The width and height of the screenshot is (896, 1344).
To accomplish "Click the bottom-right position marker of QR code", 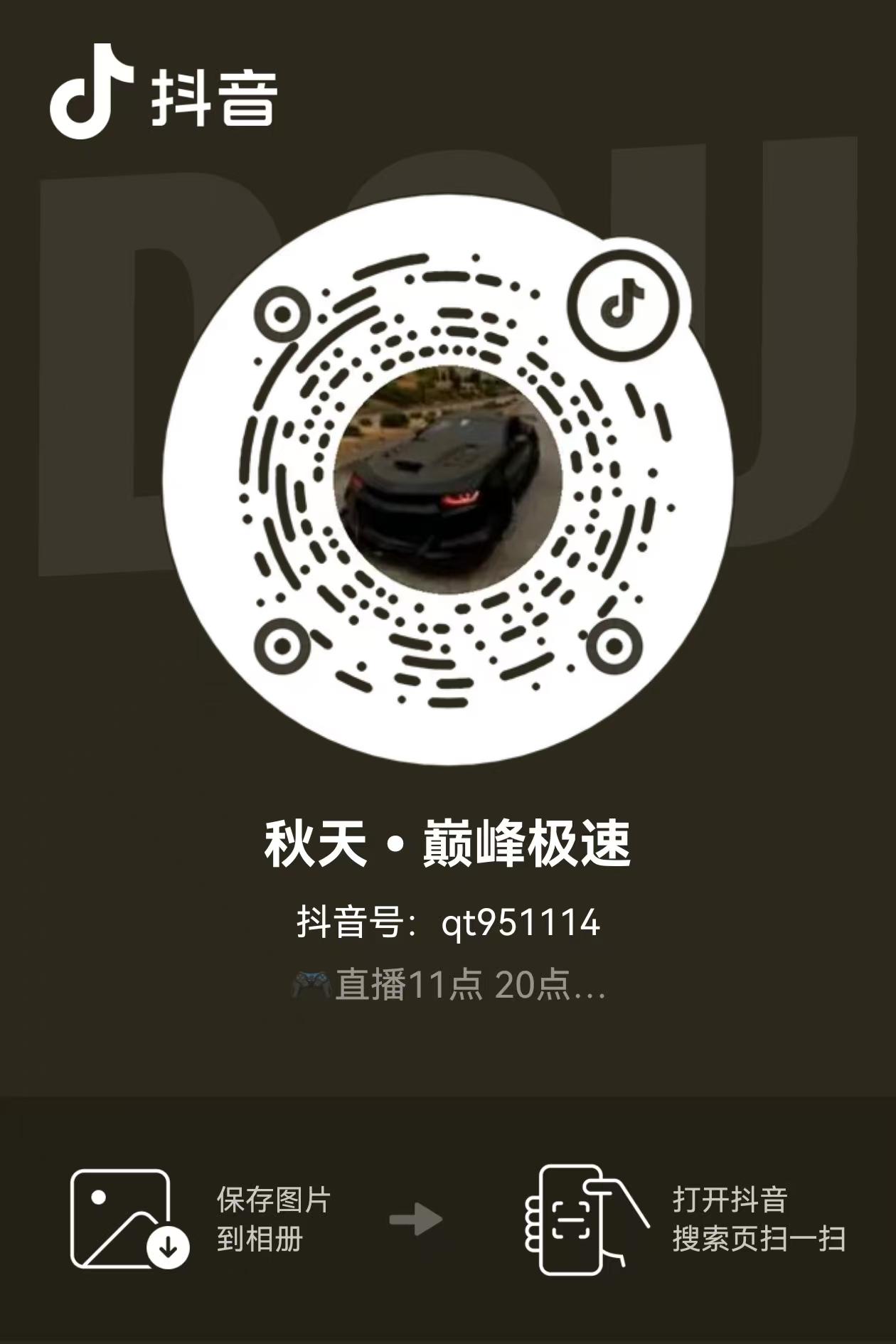I will point(613,646).
